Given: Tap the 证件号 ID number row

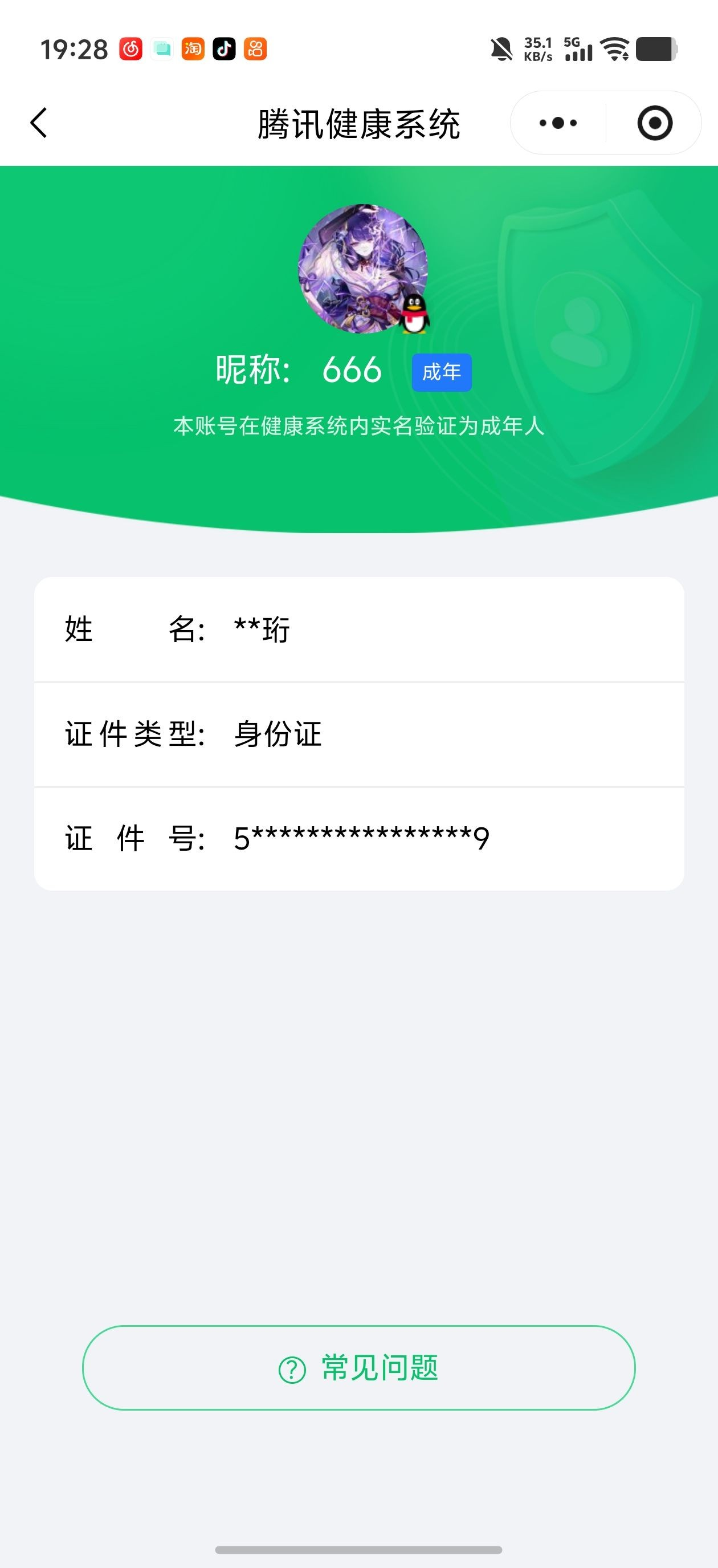Looking at the screenshot, I should click(x=359, y=838).
